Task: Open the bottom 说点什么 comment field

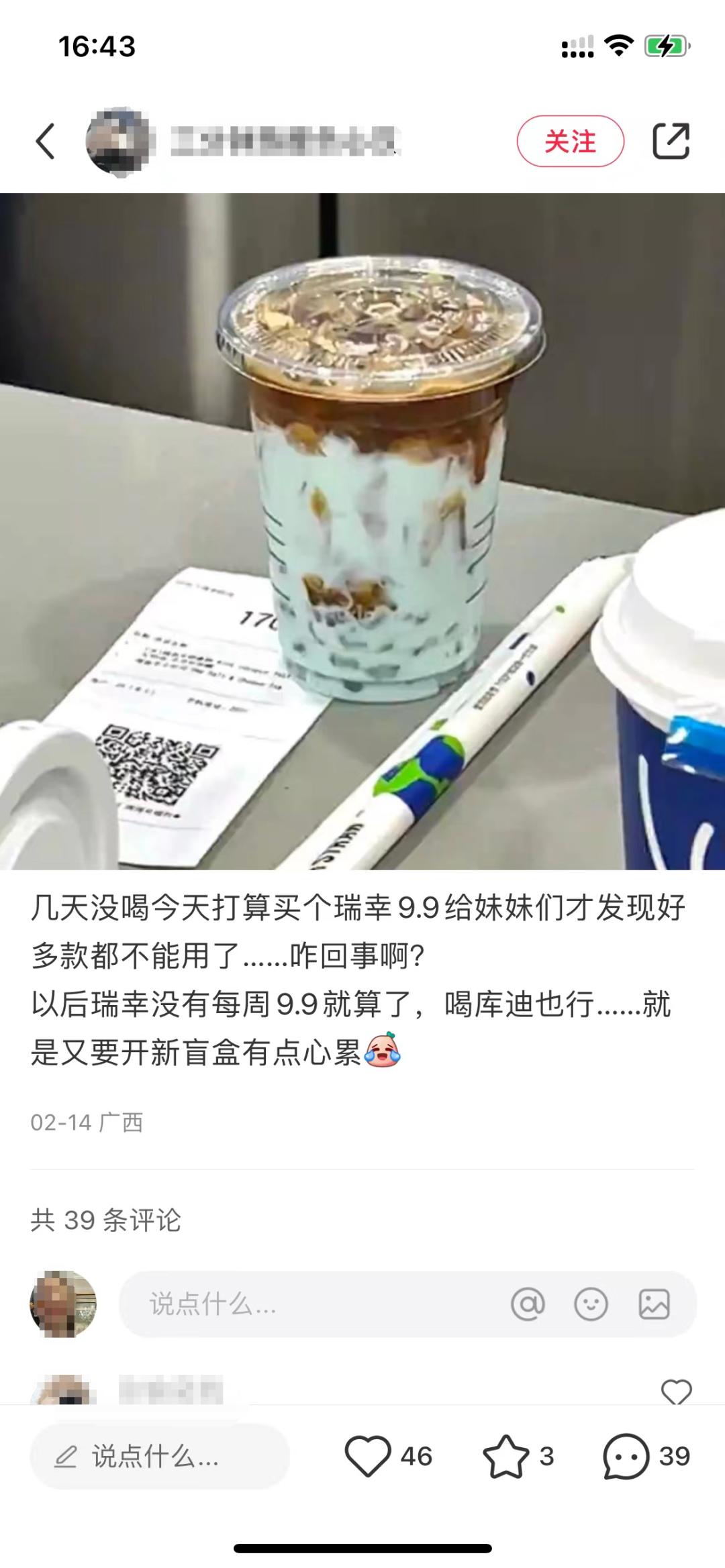Action: click(x=160, y=1456)
